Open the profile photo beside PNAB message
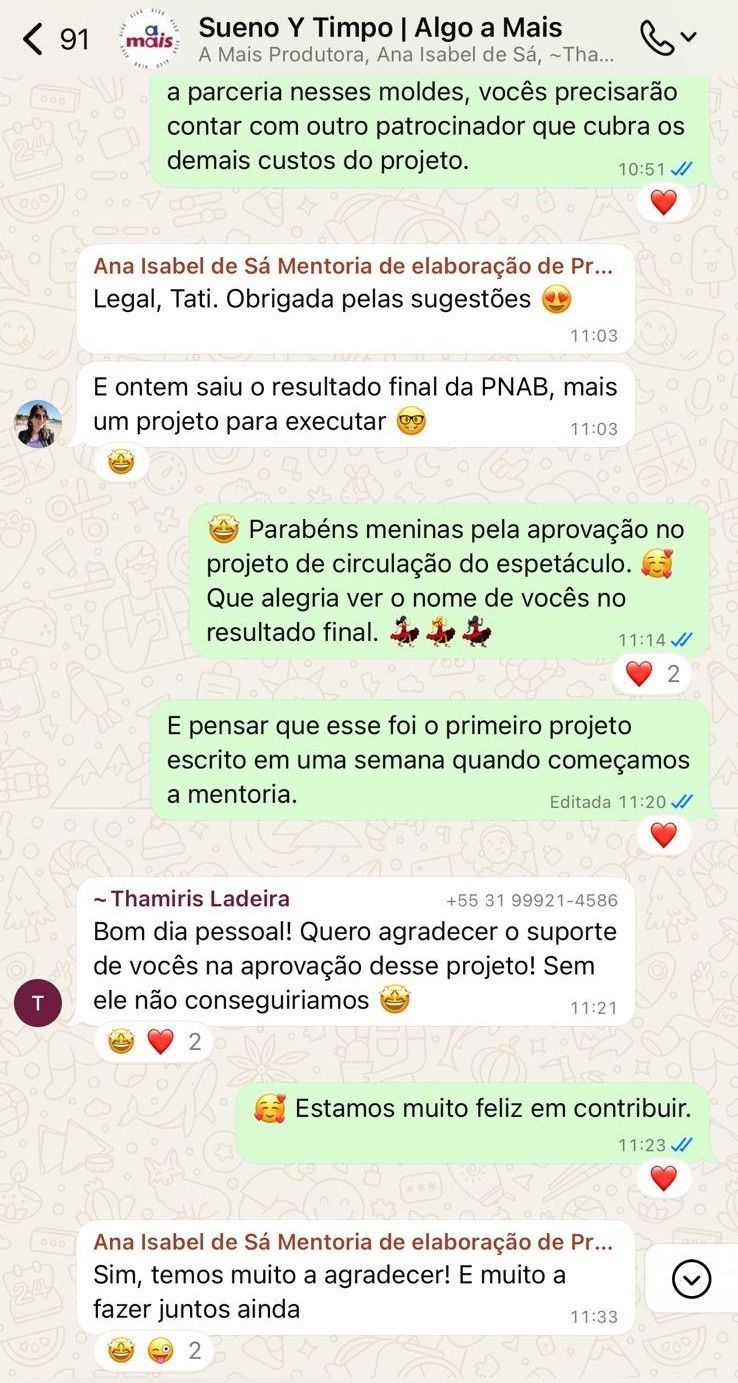This screenshot has width=738, height=1383. [x=38, y=424]
